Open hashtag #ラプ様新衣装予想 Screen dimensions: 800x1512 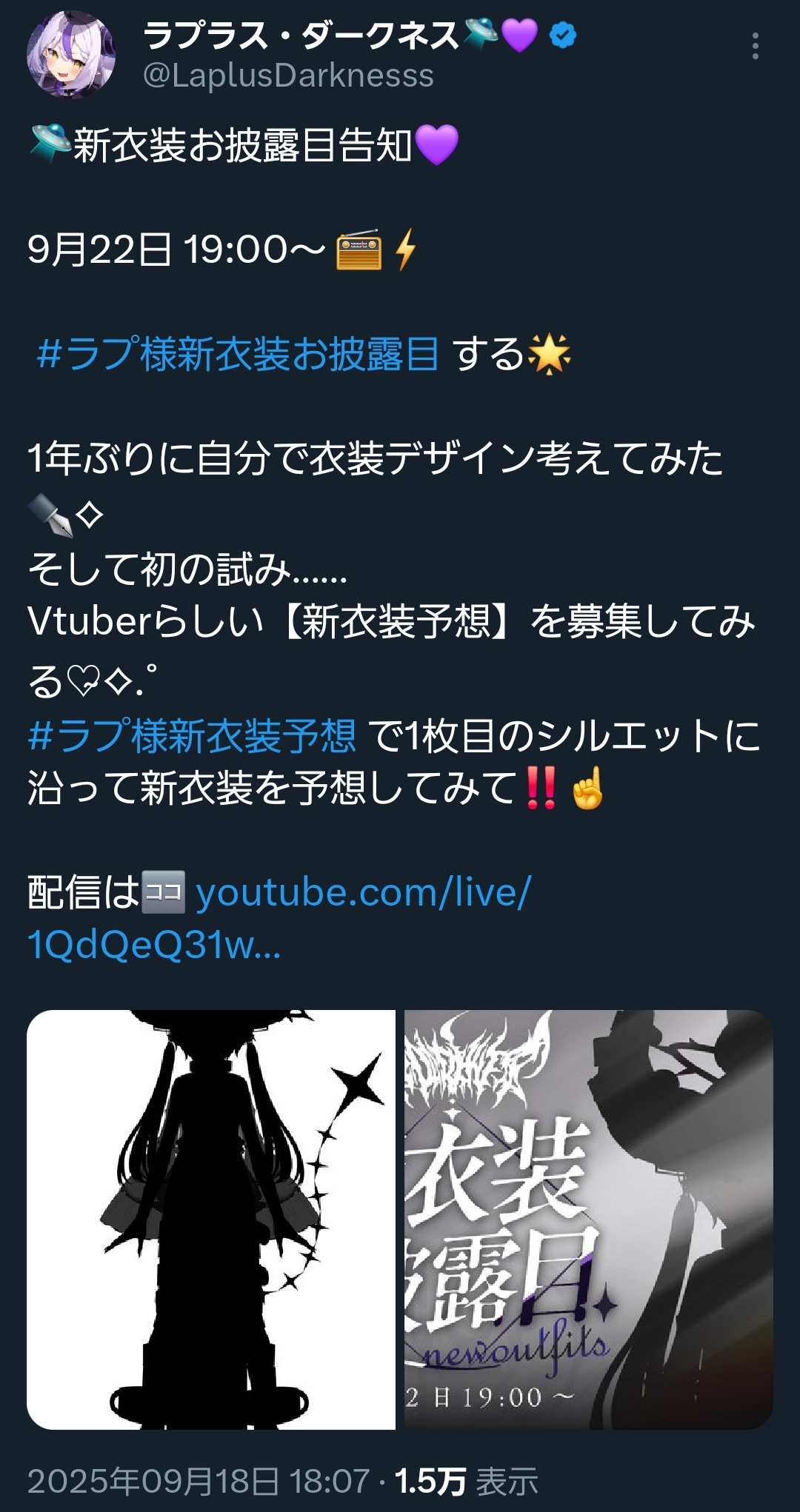click(x=192, y=735)
